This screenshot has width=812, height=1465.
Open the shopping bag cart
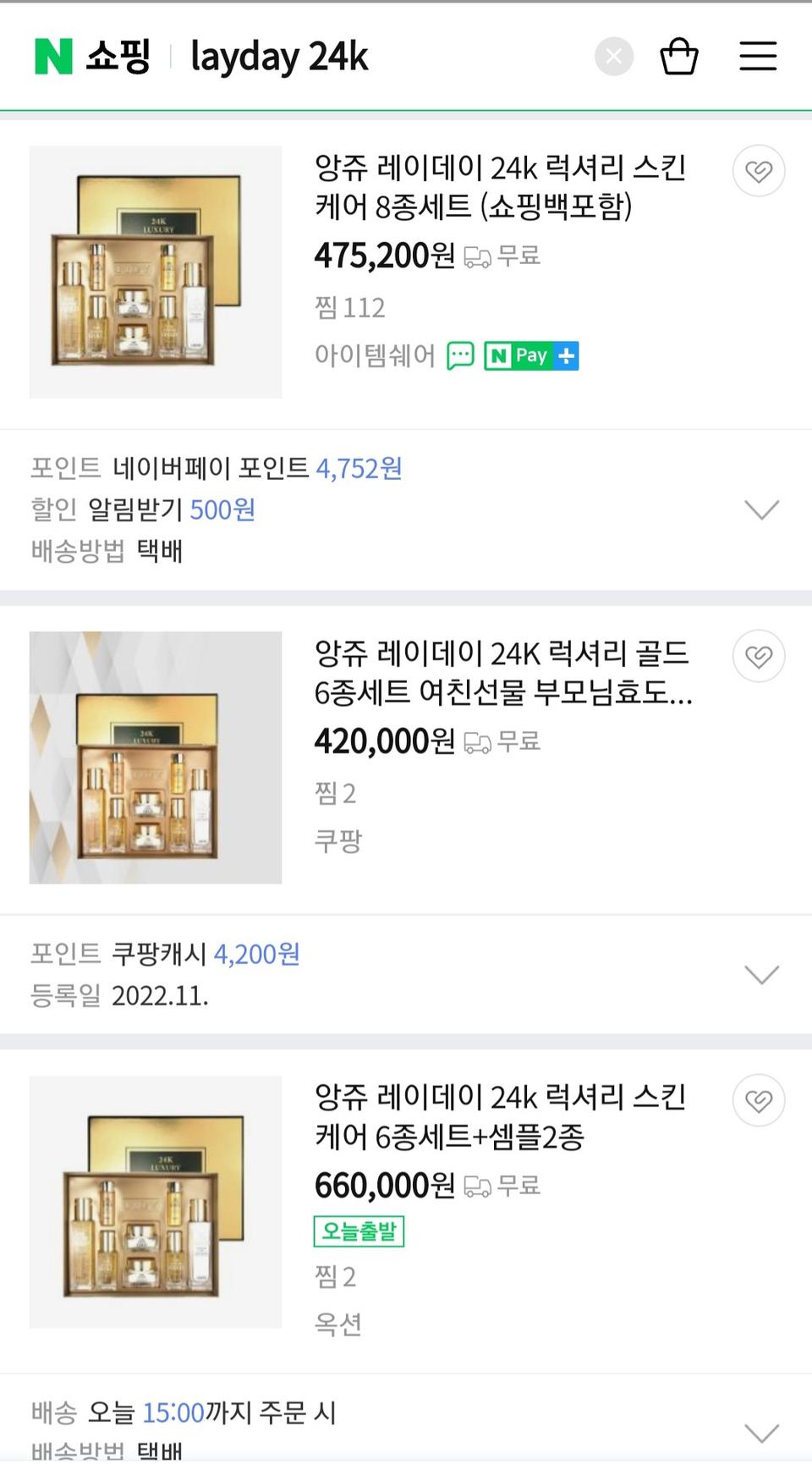[x=678, y=57]
